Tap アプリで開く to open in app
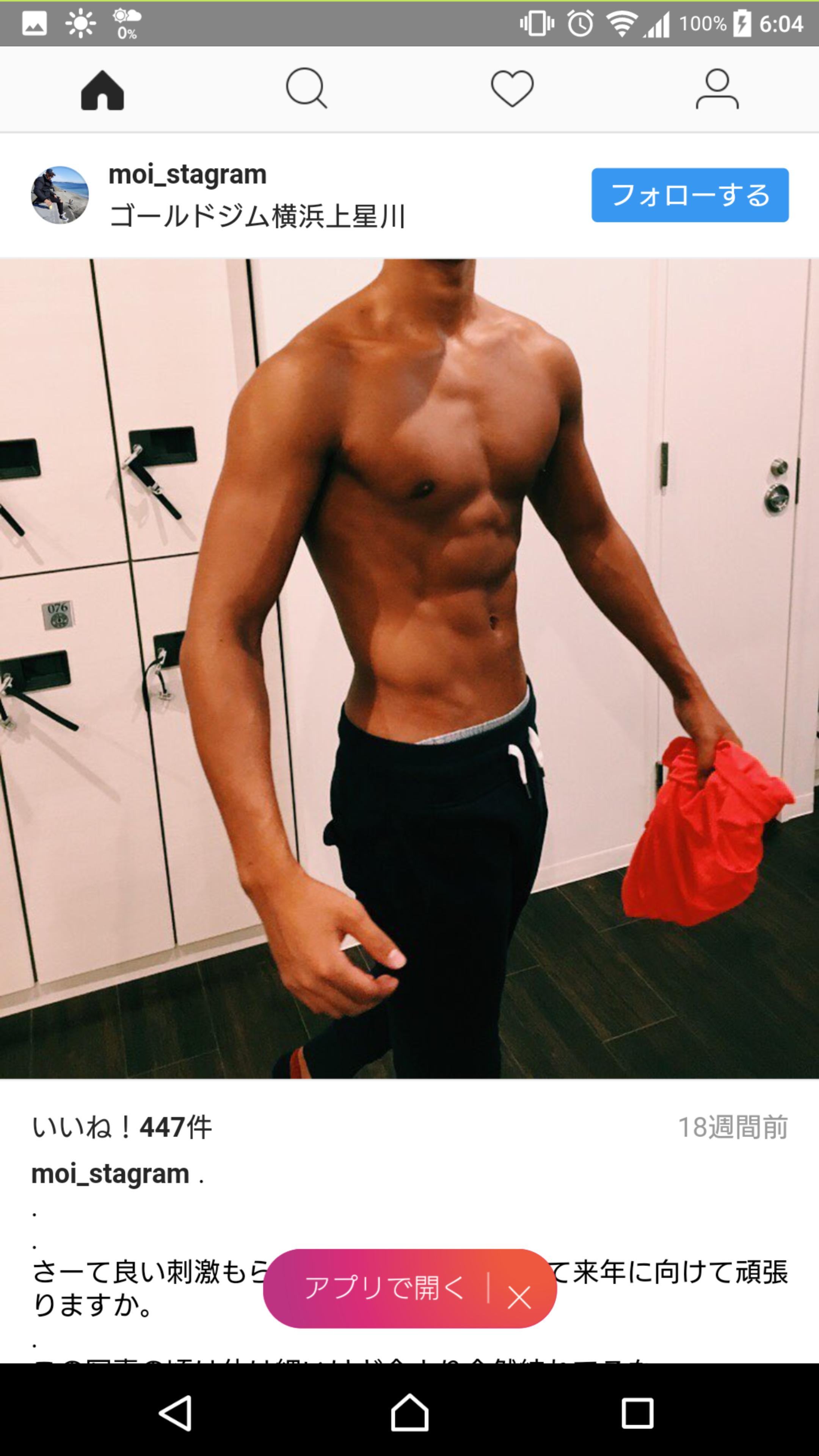Viewport: 819px width, 1456px height. point(384,1288)
